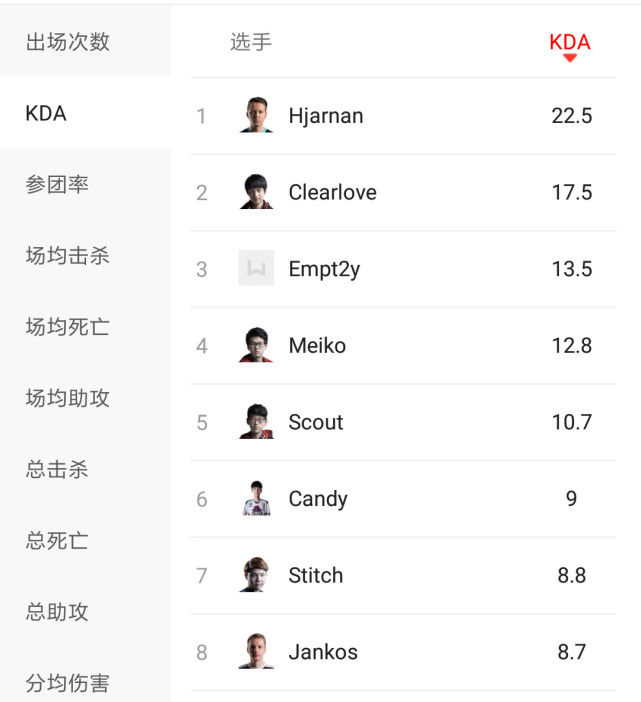Open the 参团率 stats tab
641x702 pixels.
point(85,184)
